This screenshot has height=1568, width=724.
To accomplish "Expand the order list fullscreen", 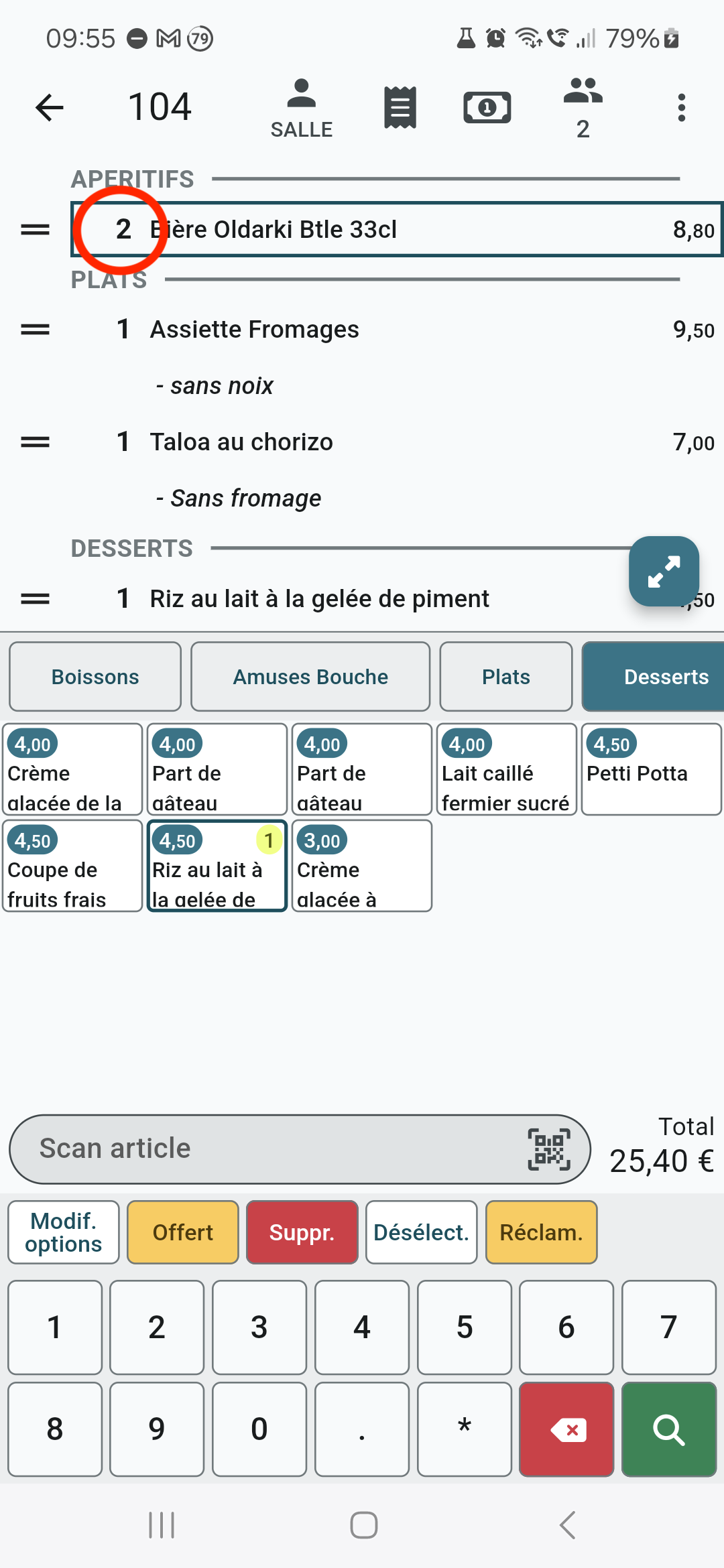I will click(x=664, y=572).
